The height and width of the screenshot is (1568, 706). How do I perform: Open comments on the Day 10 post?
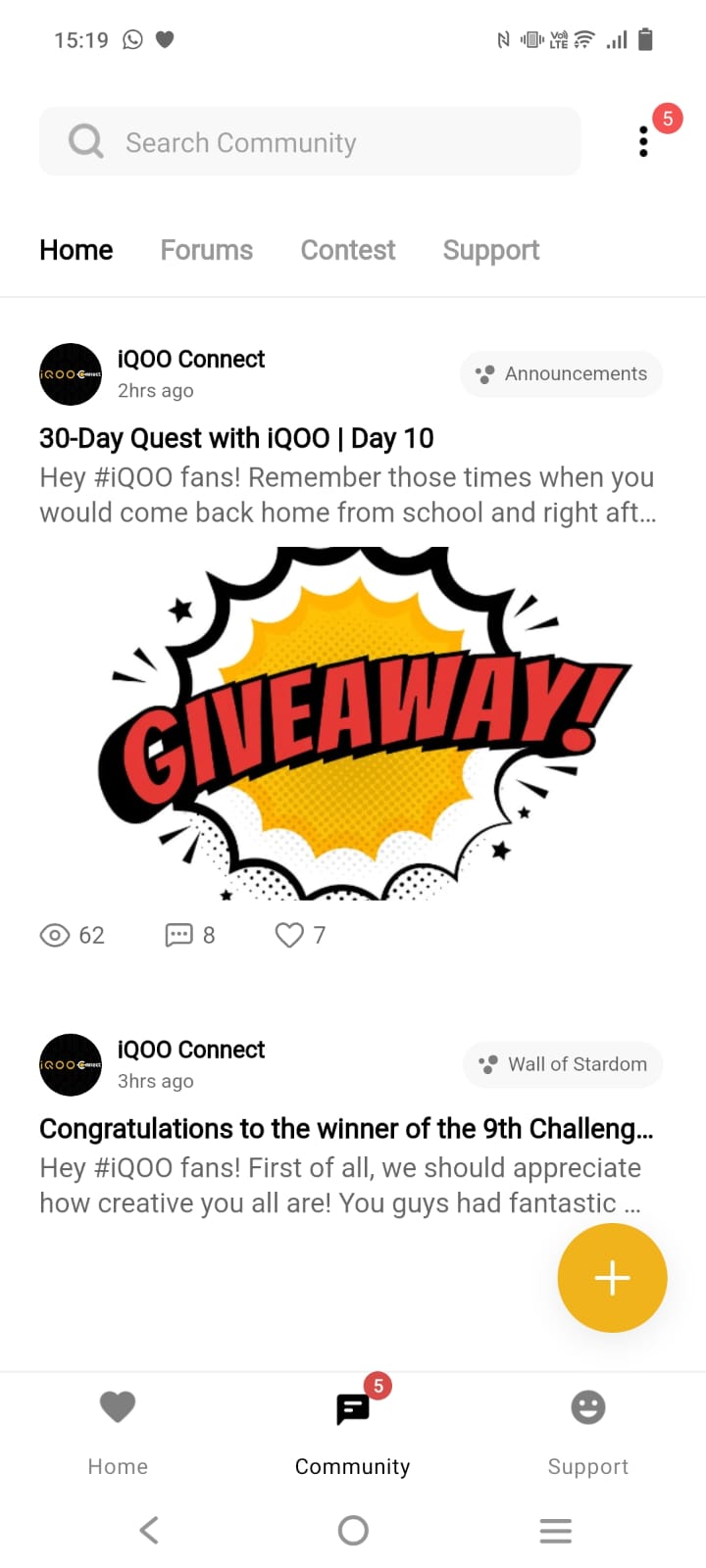(179, 935)
